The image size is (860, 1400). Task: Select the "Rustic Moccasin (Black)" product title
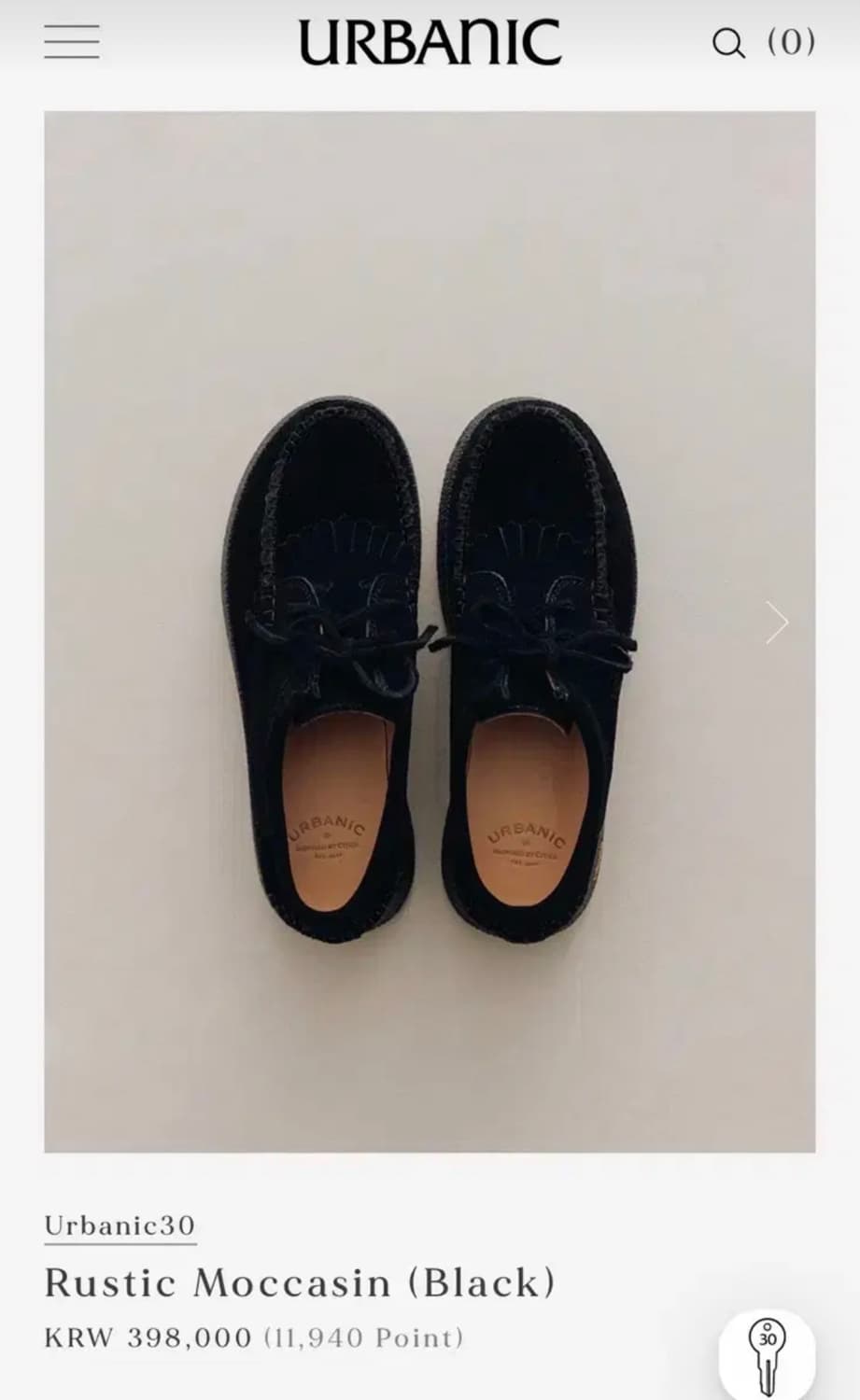(300, 1282)
